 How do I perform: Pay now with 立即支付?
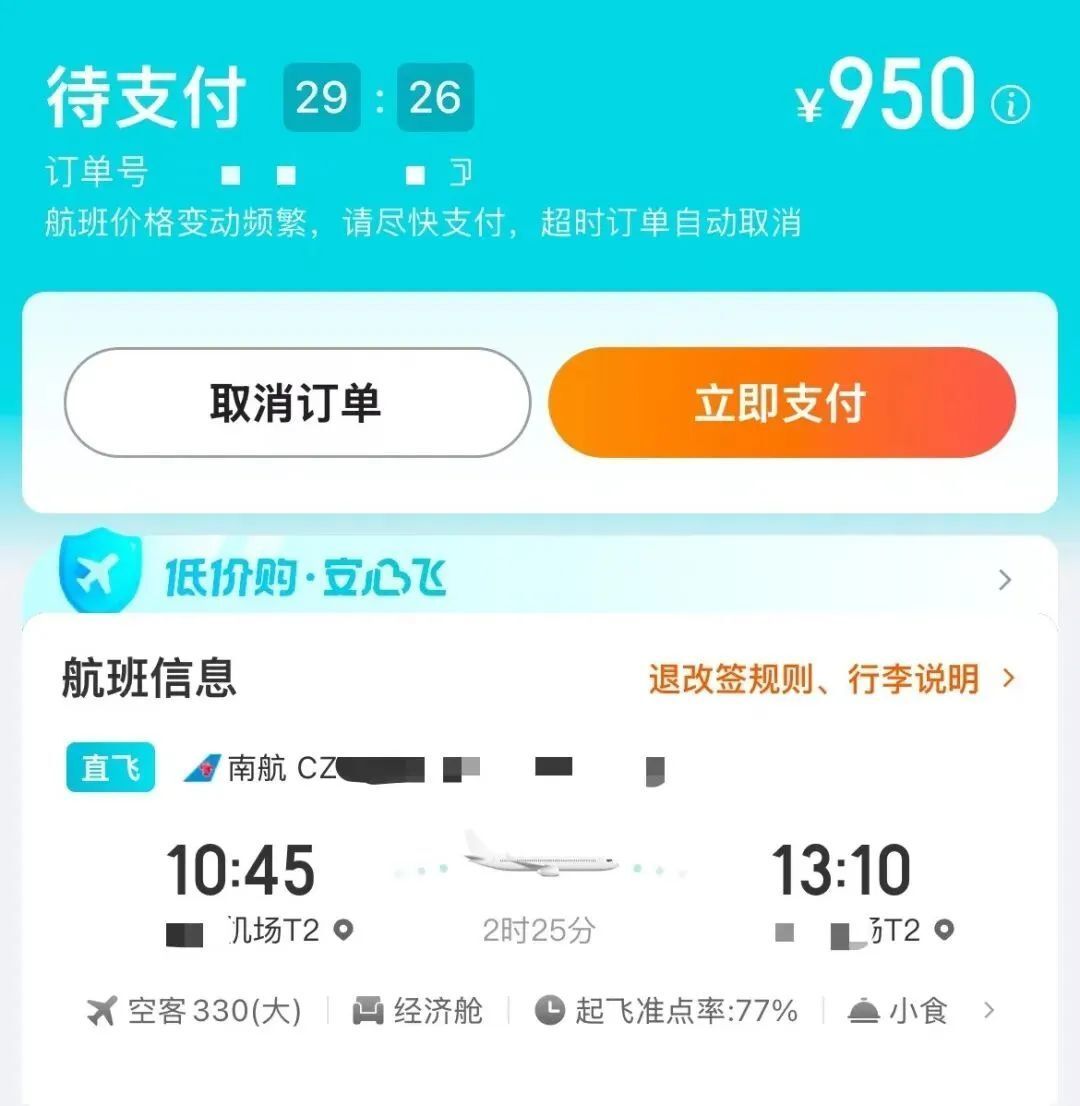click(781, 403)
